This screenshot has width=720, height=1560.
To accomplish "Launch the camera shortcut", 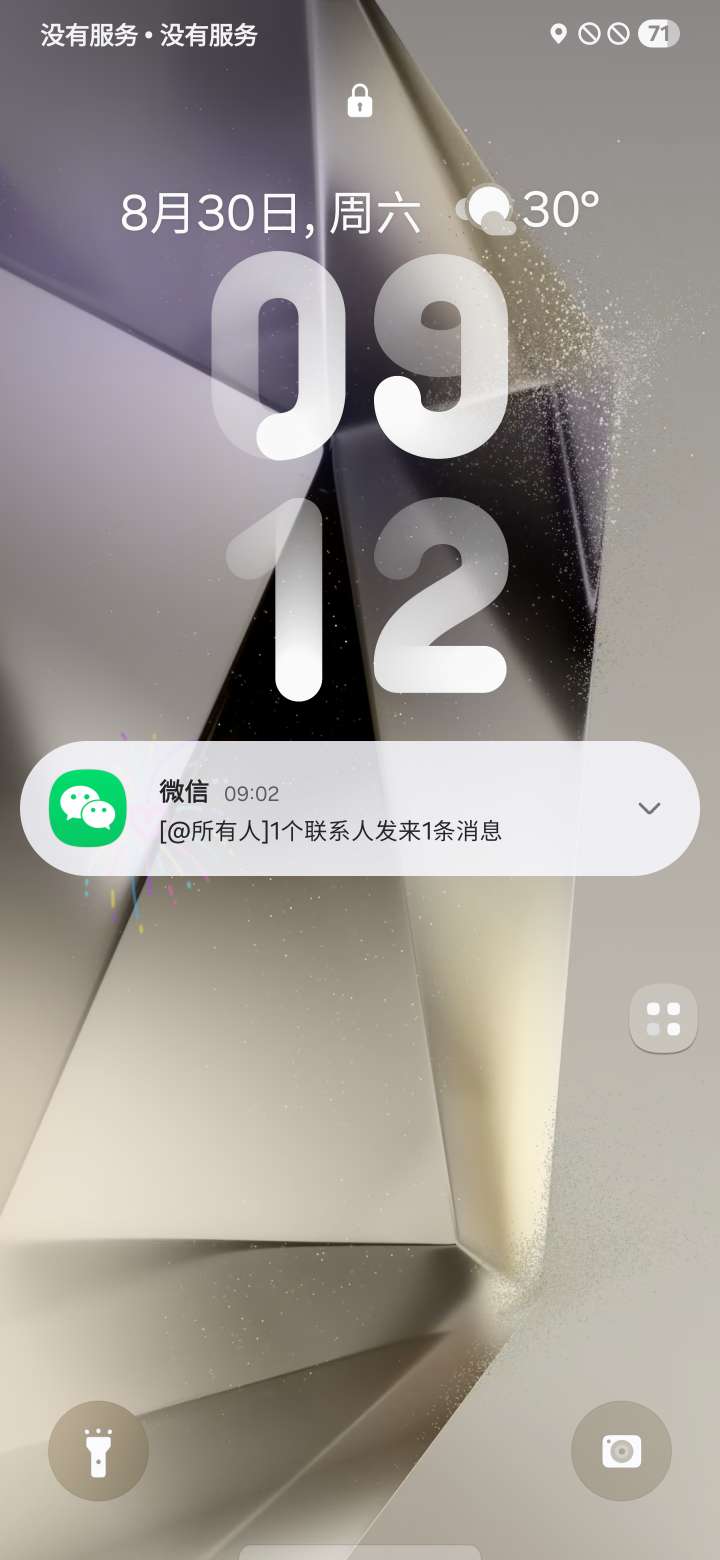I will [621, 1451].
